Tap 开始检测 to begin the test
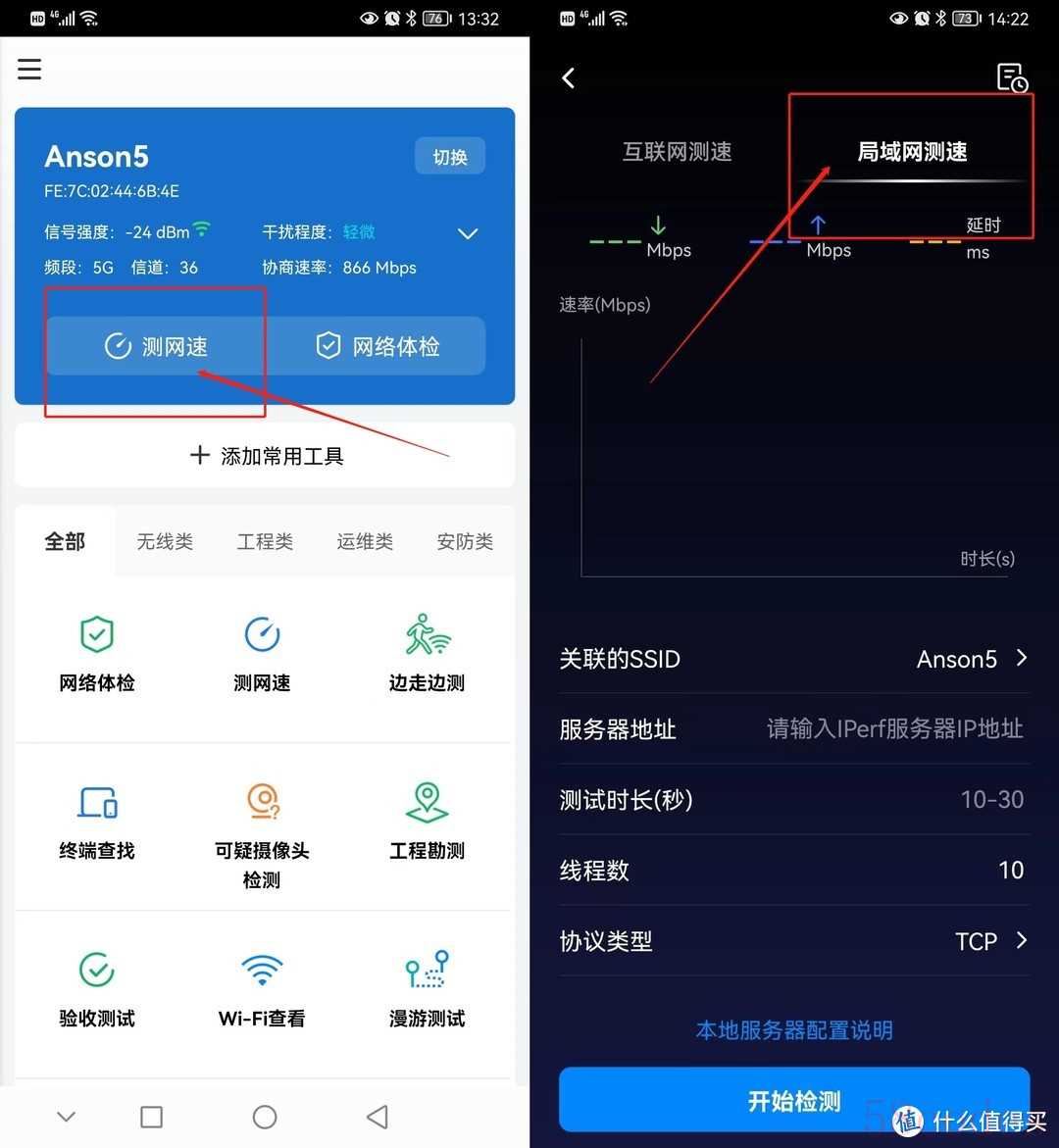Viewport: 1059px width, 1148px height. coord(794,1101)
